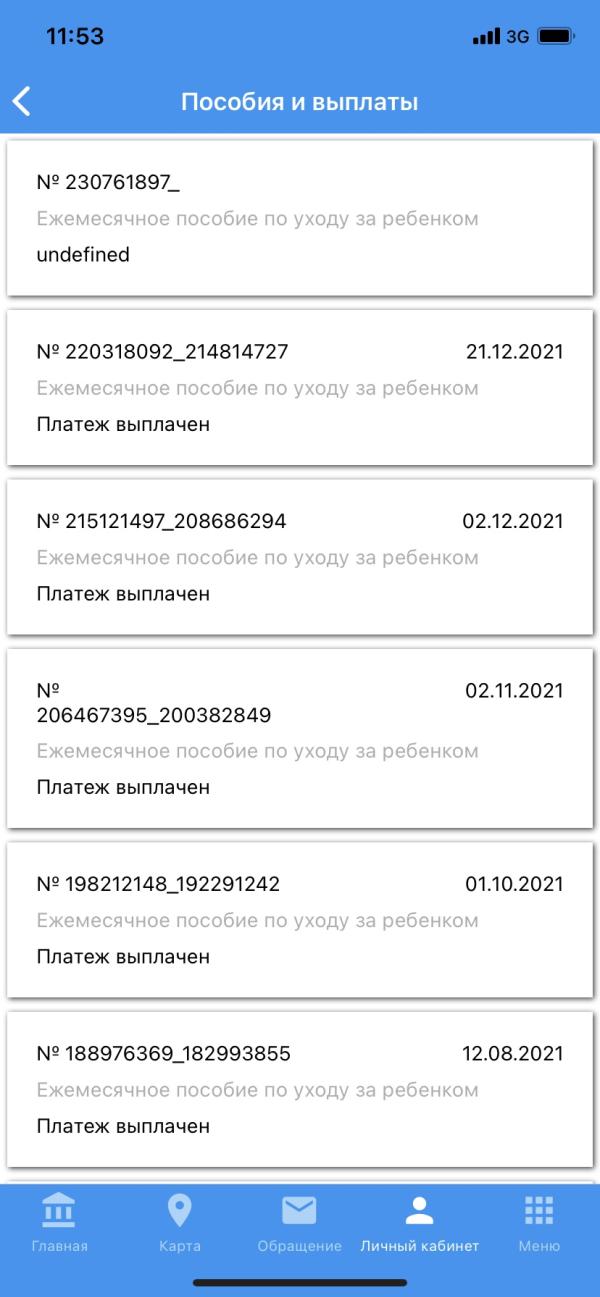Open payment № 198212148_192291242
600x1297 pixels.
[x=299, y=920]
